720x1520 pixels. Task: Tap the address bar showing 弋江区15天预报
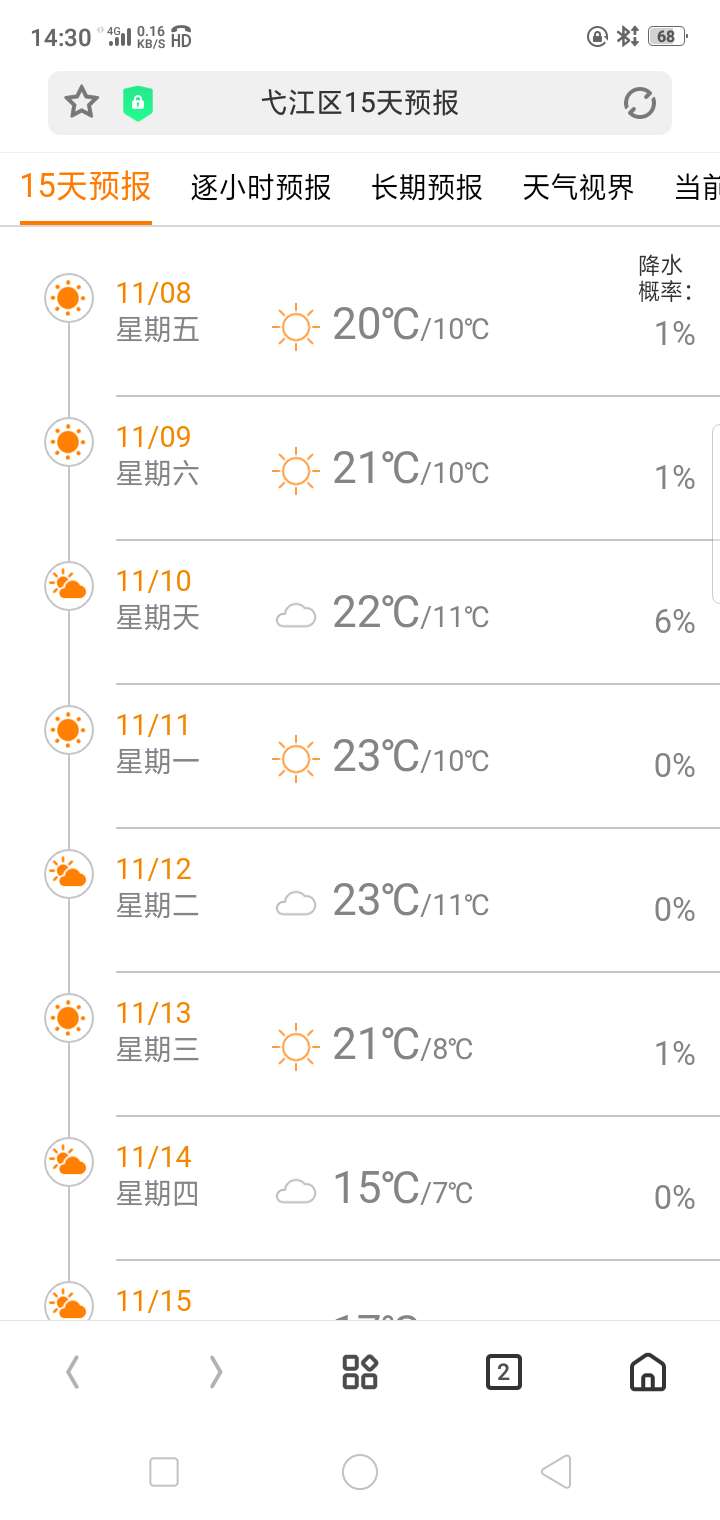click(x=360, y=103)
